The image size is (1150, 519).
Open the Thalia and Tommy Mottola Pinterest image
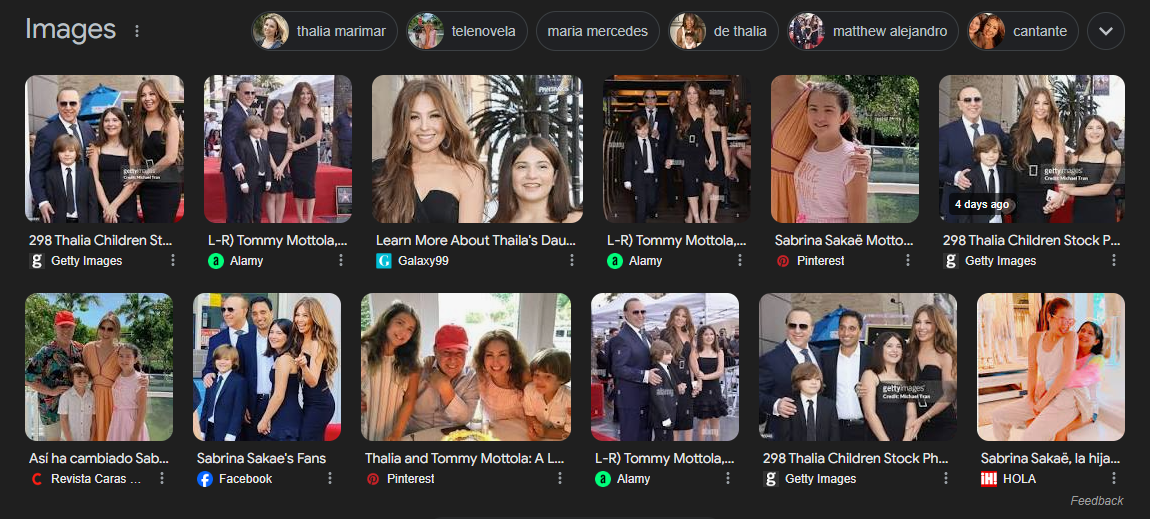465,367
